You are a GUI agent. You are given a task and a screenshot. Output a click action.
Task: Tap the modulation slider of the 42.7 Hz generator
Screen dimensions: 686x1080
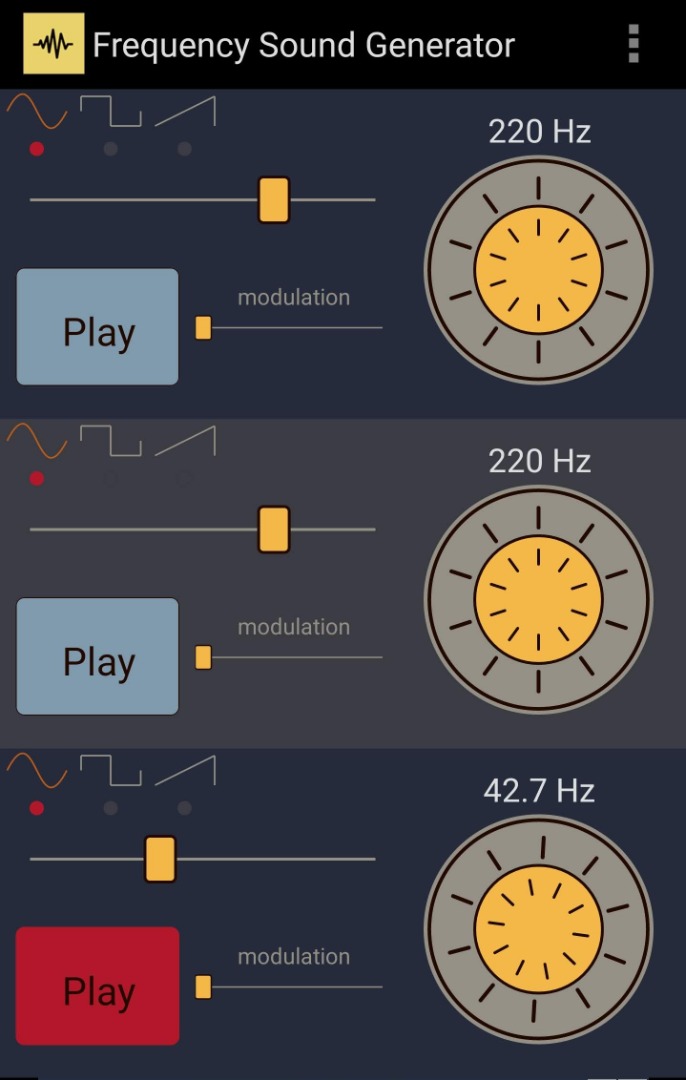[x=290, y=987]
